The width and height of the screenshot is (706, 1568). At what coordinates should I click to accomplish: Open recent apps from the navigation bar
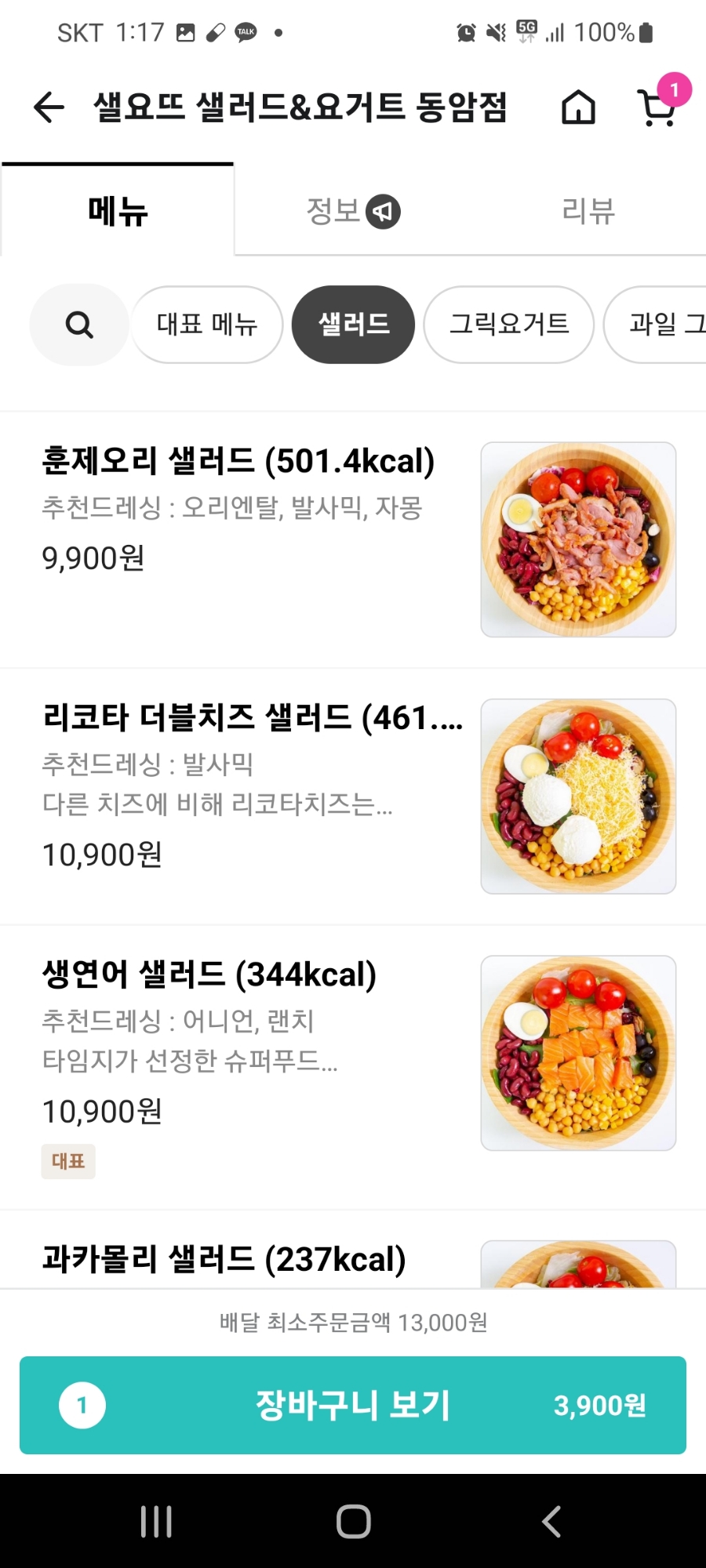click(x=156, y=1522)
